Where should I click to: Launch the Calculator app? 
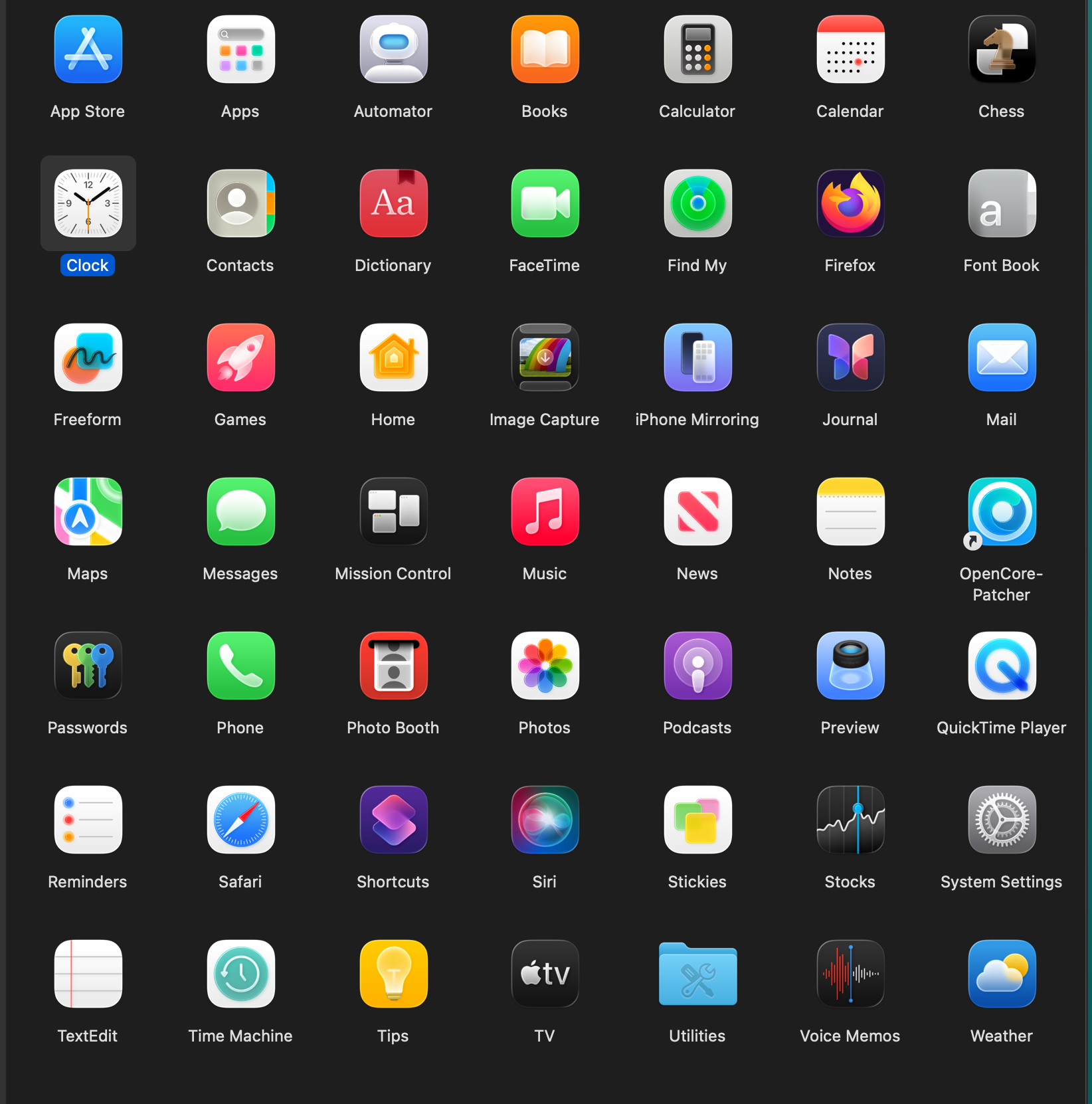coord(697,50)
